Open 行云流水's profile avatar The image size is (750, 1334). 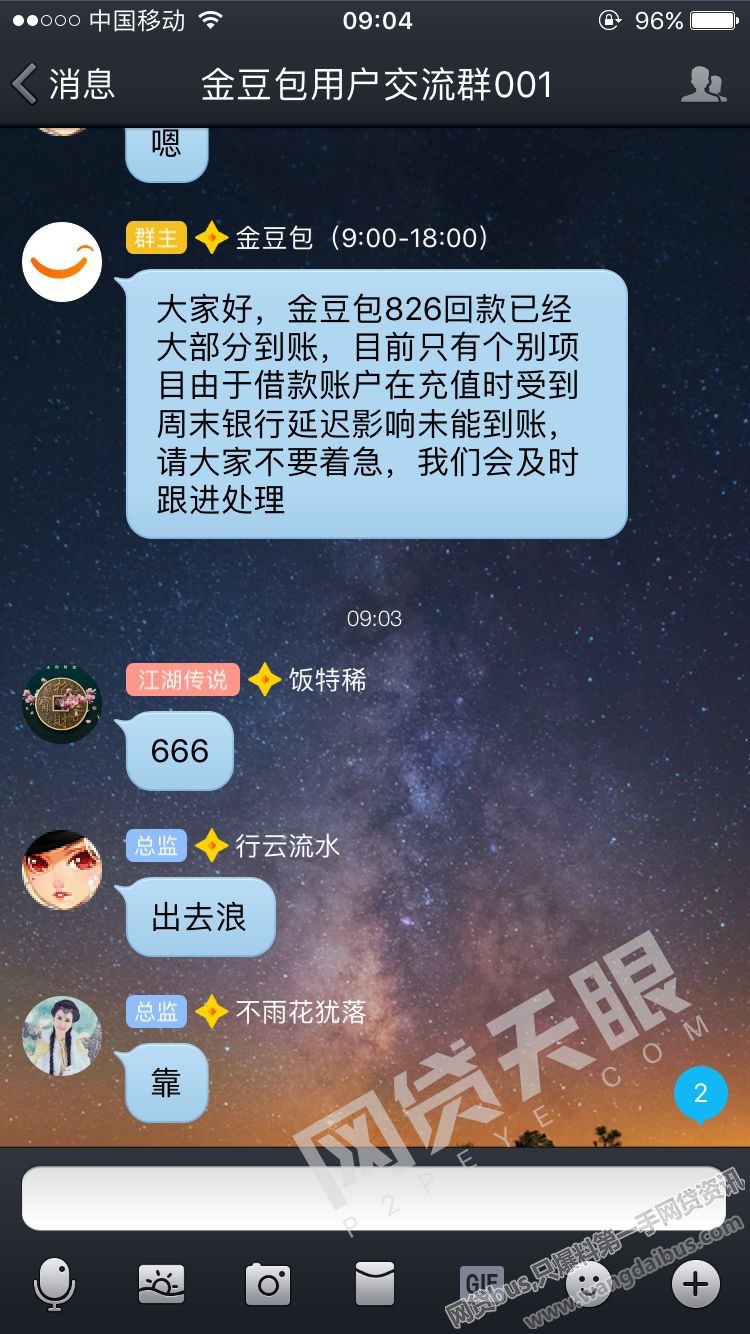coord(62,870)
